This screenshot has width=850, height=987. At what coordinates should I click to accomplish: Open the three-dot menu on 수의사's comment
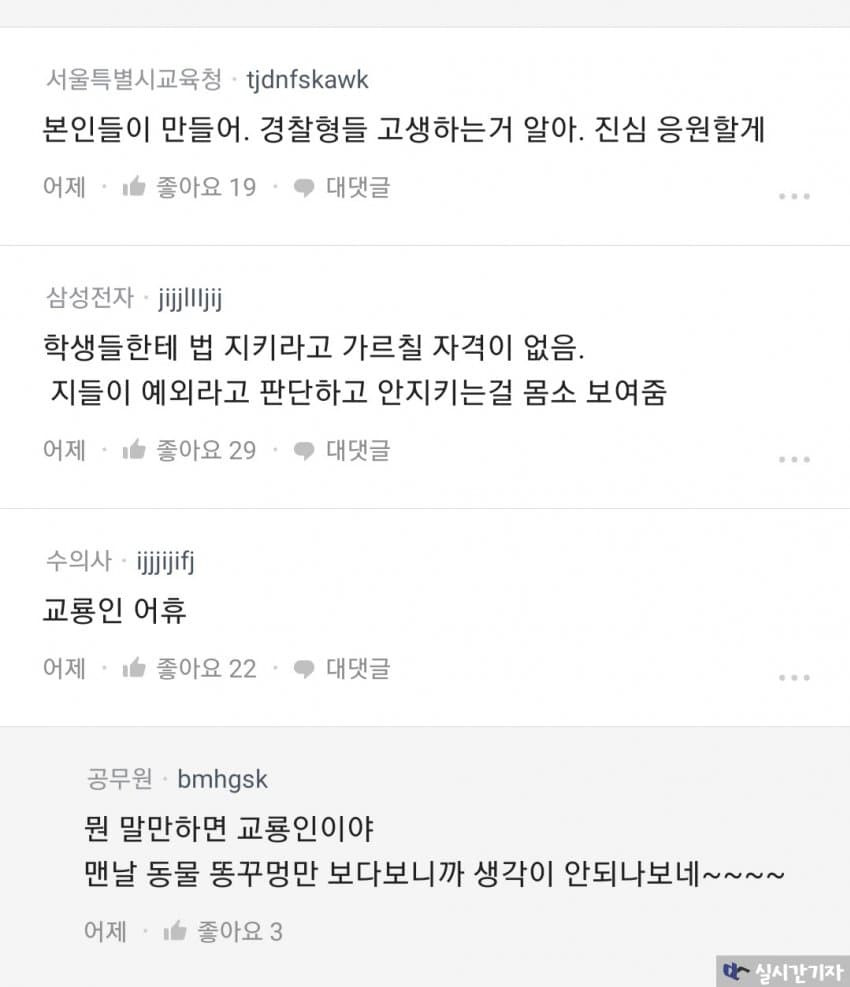tap(794, 677)
